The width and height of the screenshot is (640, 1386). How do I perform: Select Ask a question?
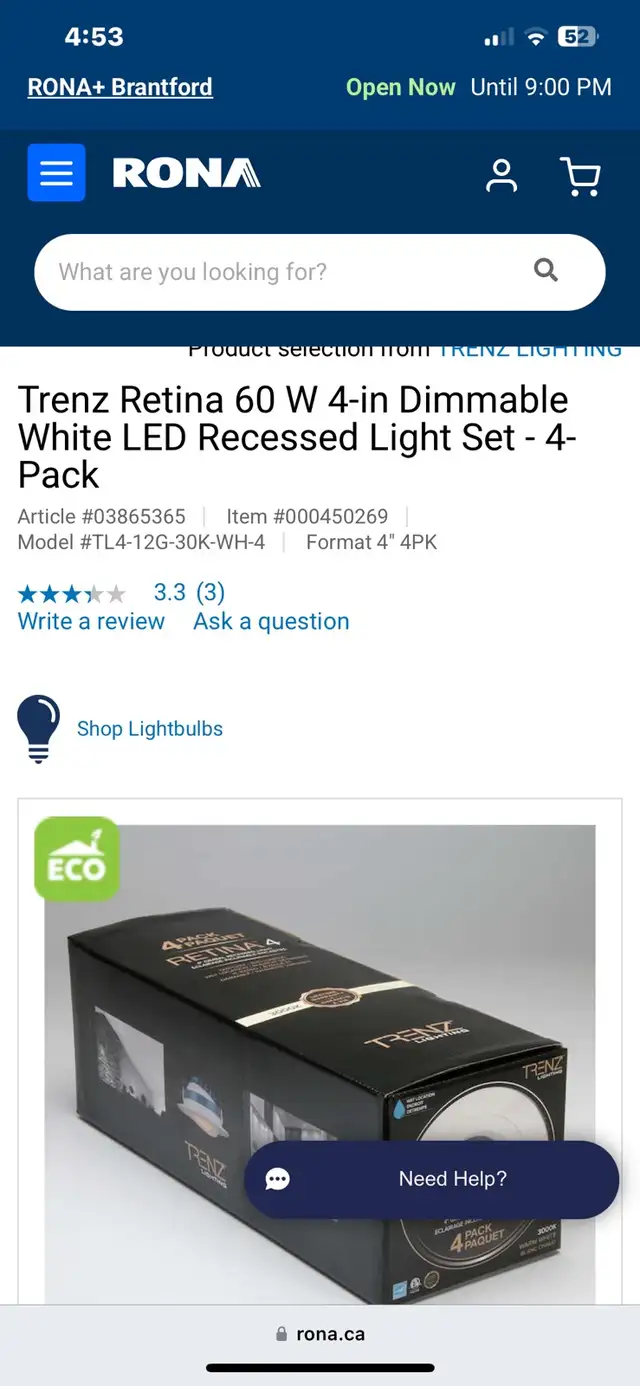271,621
